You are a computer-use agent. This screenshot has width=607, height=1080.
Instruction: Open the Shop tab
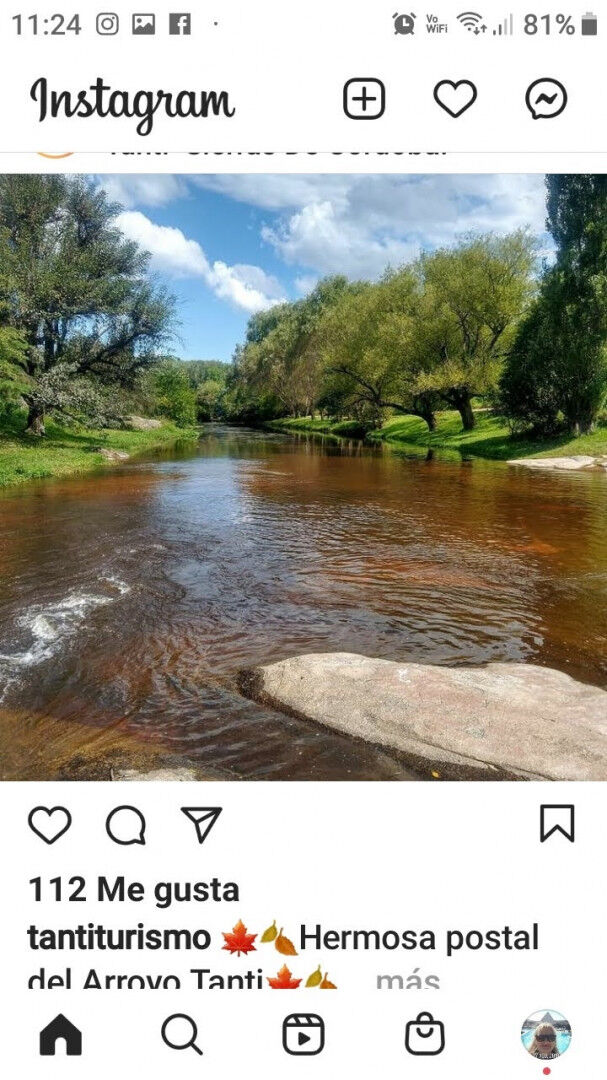424,1034
